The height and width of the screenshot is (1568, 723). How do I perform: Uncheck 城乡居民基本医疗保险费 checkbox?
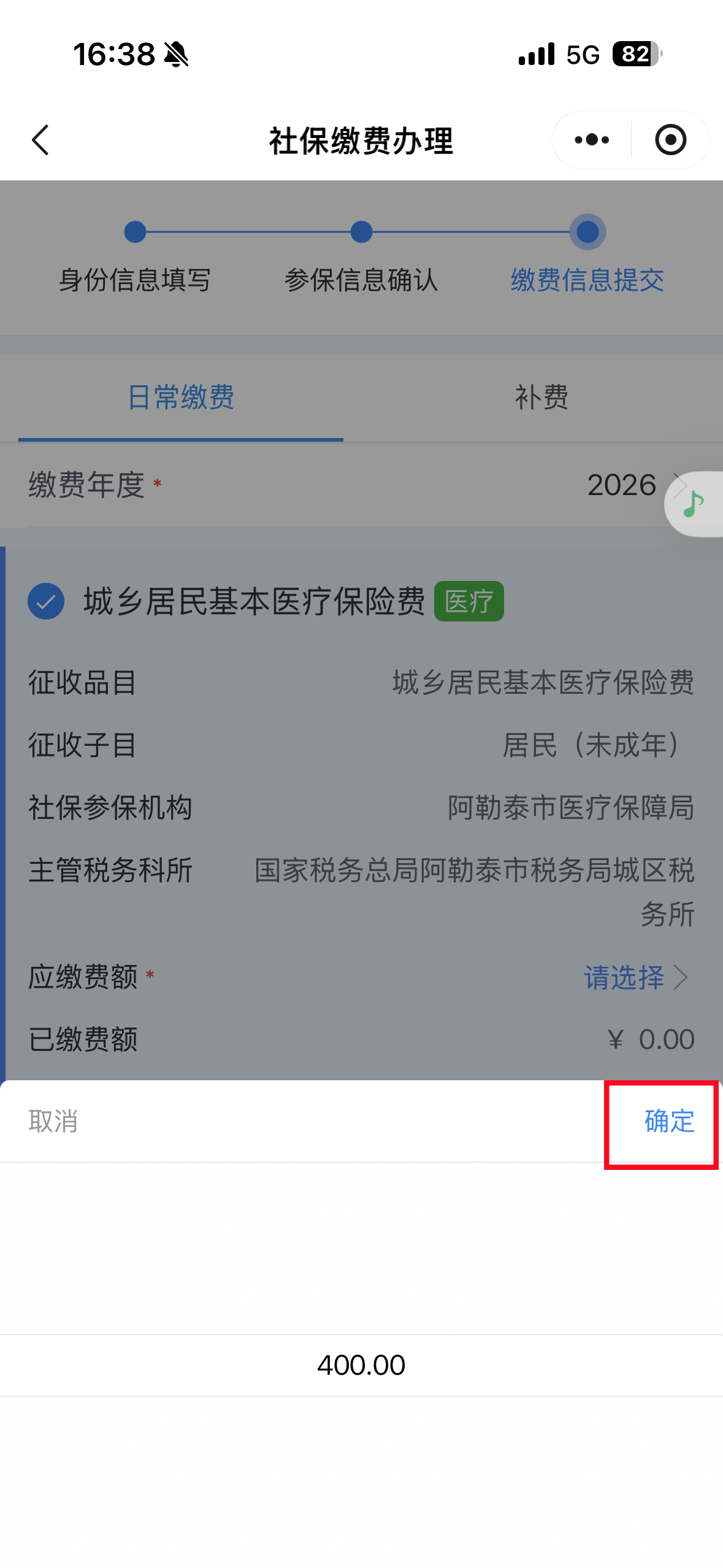(x=46, y=601)
